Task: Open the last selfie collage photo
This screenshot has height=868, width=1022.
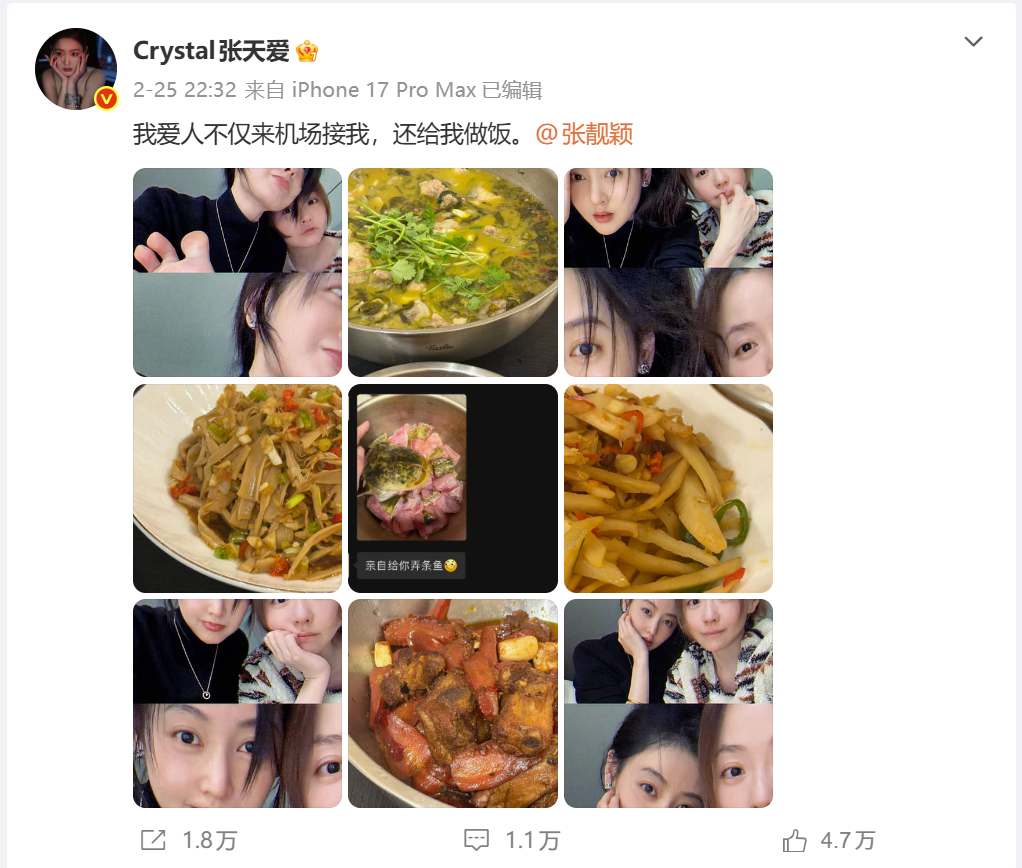Action: click(x=668, y=703)
